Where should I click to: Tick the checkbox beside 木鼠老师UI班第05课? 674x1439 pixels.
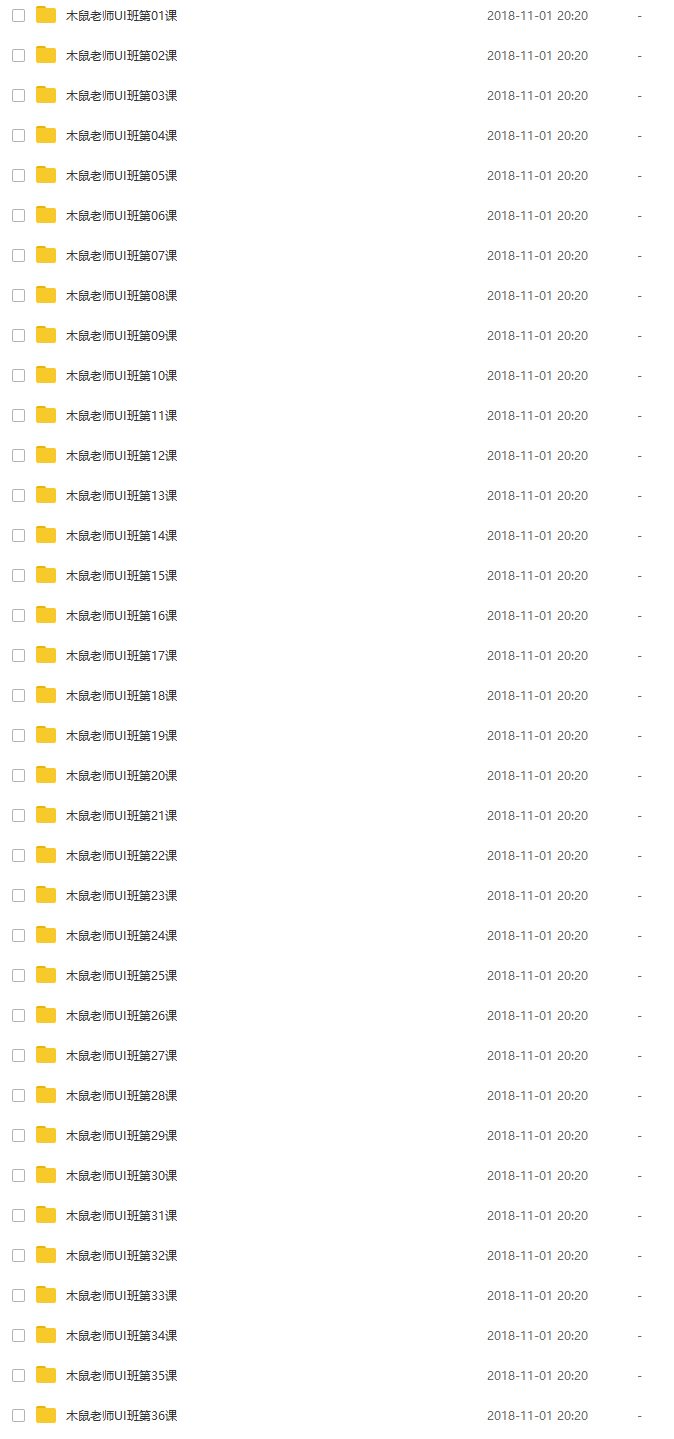[x=18, y=176]
